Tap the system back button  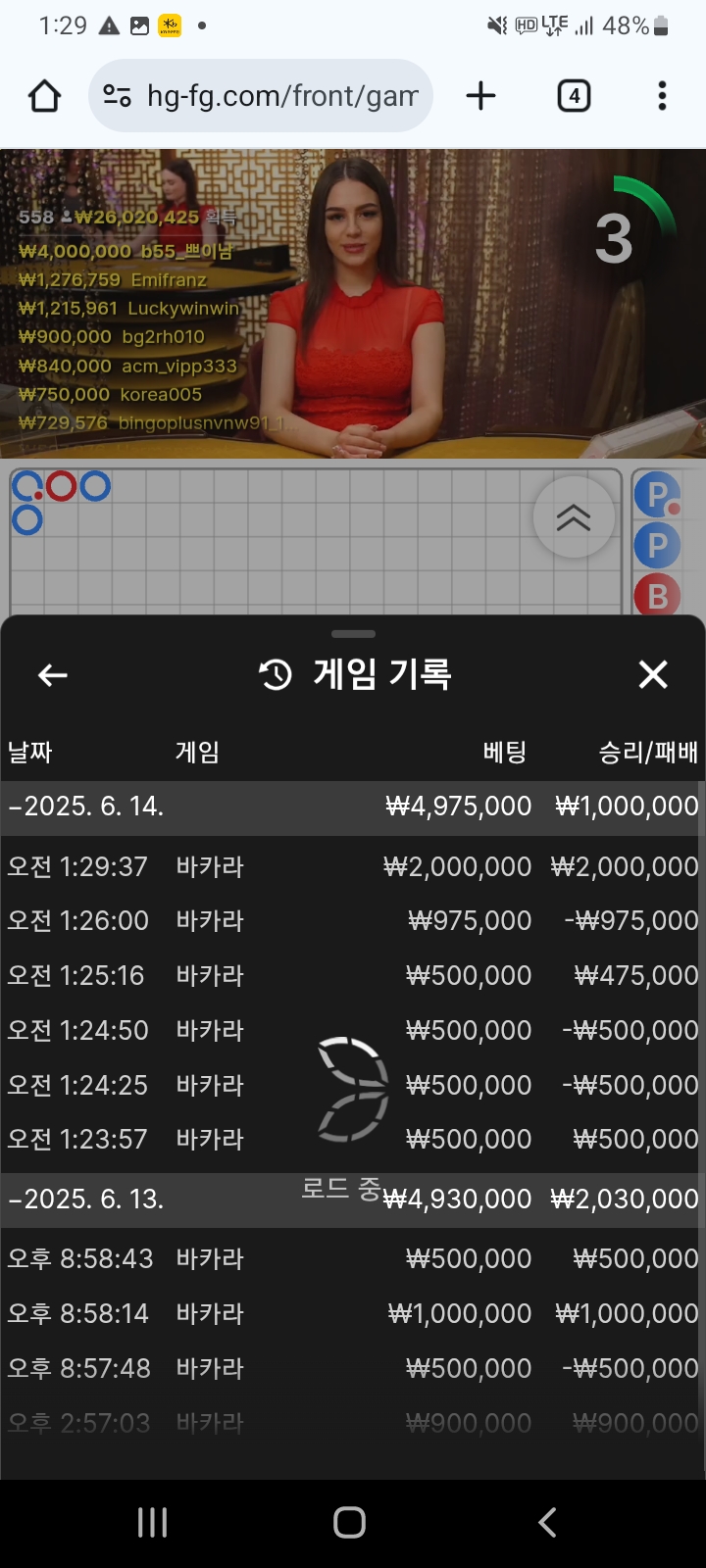(547, 1522)
